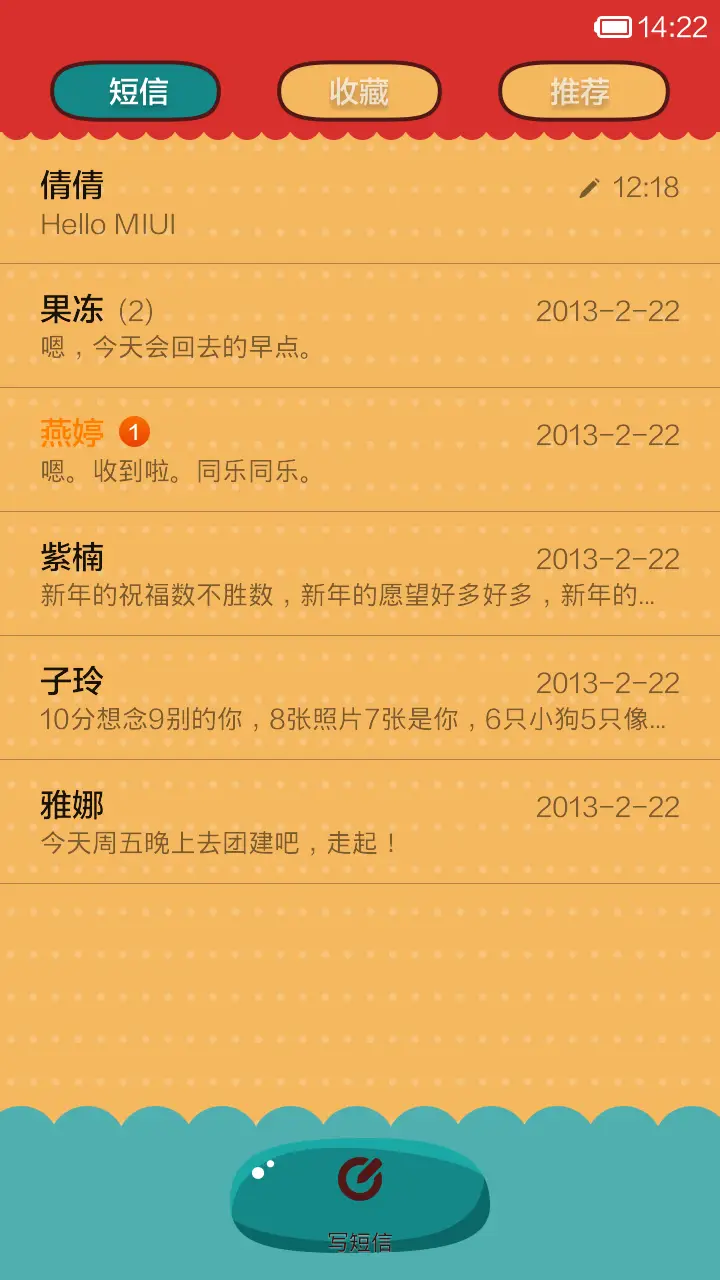The height and width of the screenshot is (1280, 720).
Task: Click the draft pencil icon on 倩倩's conversation
Action: (591, 185)
